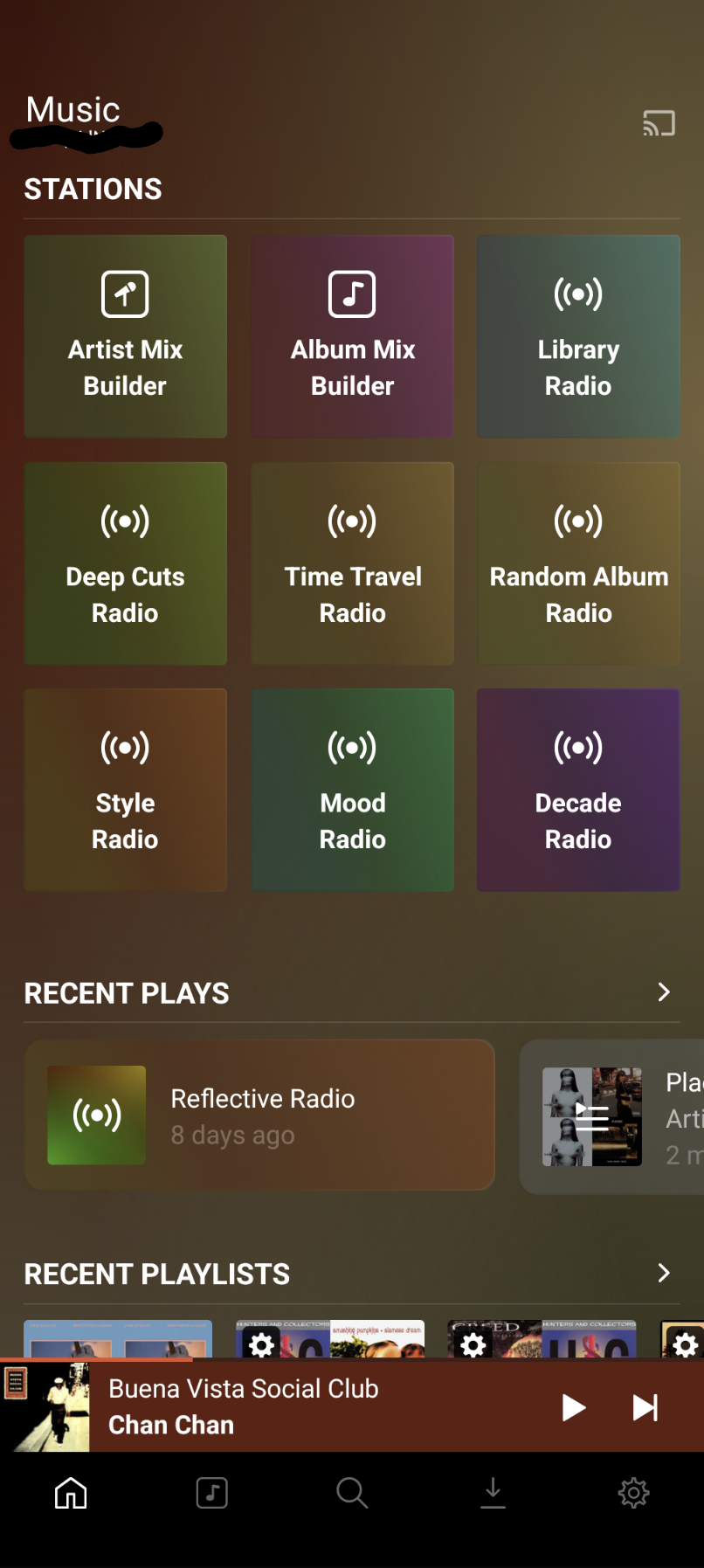The height and width of the screenshot is (1568, 704).
Task: Play Random Album Radio
Action: pyautogui.click(x=578, y=563)
